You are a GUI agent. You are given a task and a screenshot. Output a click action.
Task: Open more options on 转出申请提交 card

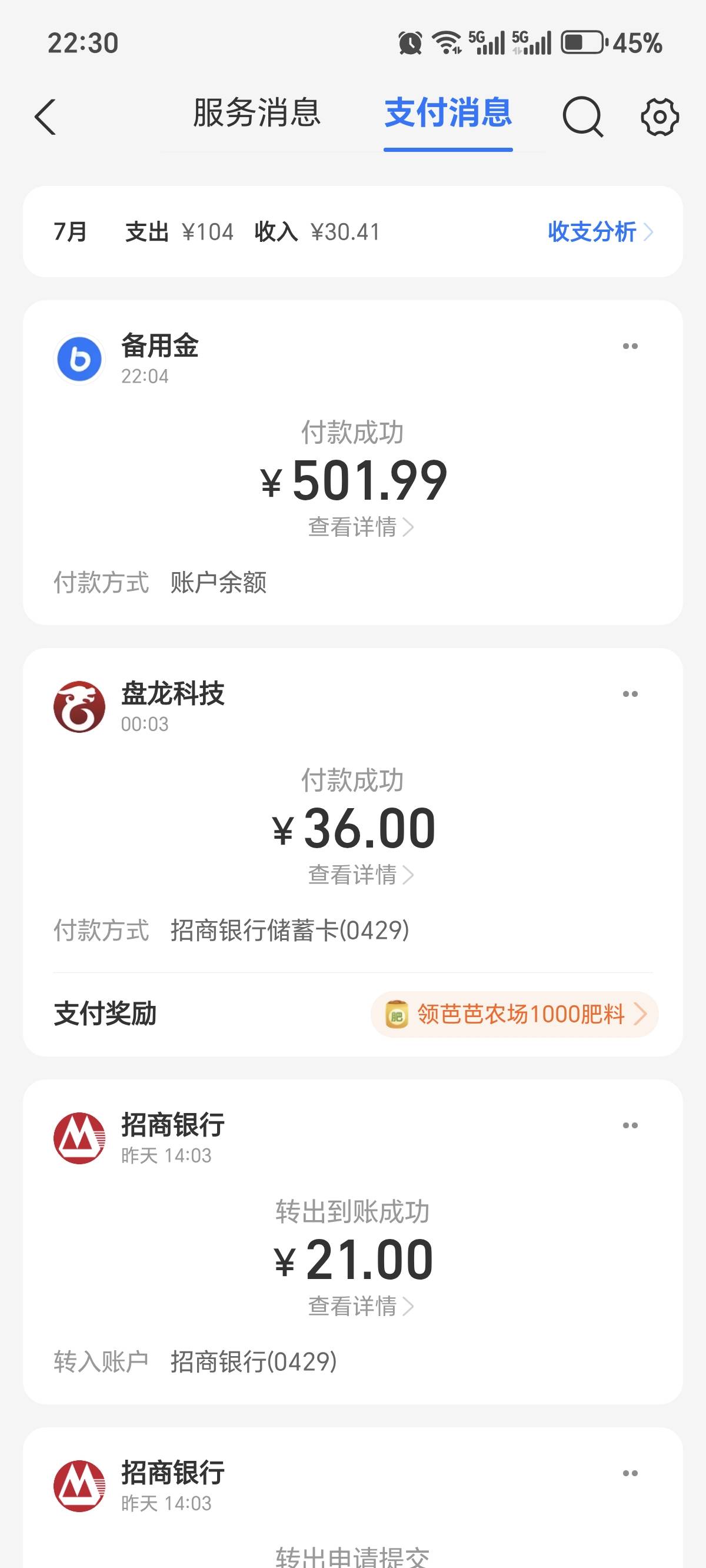(630, 1473)
